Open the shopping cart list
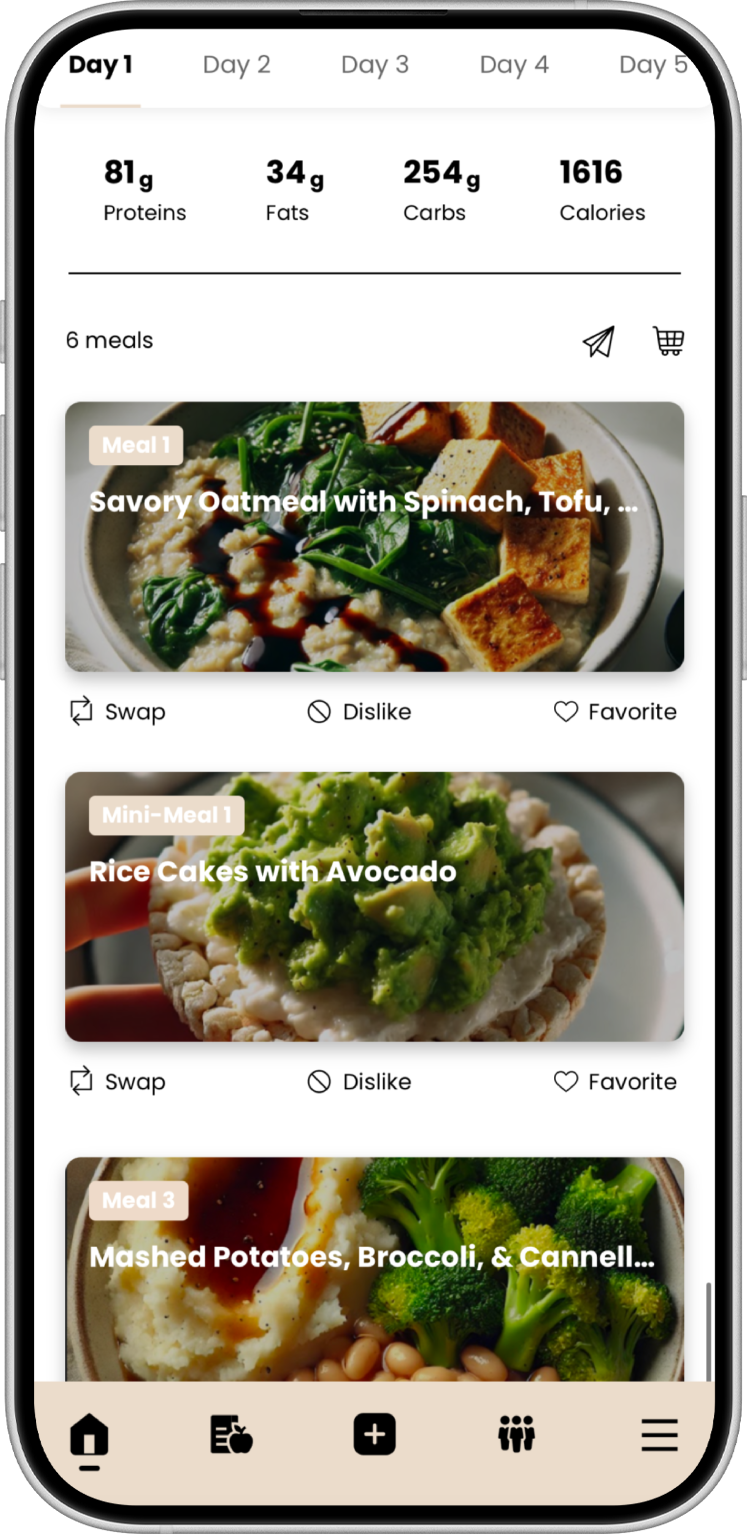Screen dimensions: 747x1534 pyautogui.click(x=668, y=341)
